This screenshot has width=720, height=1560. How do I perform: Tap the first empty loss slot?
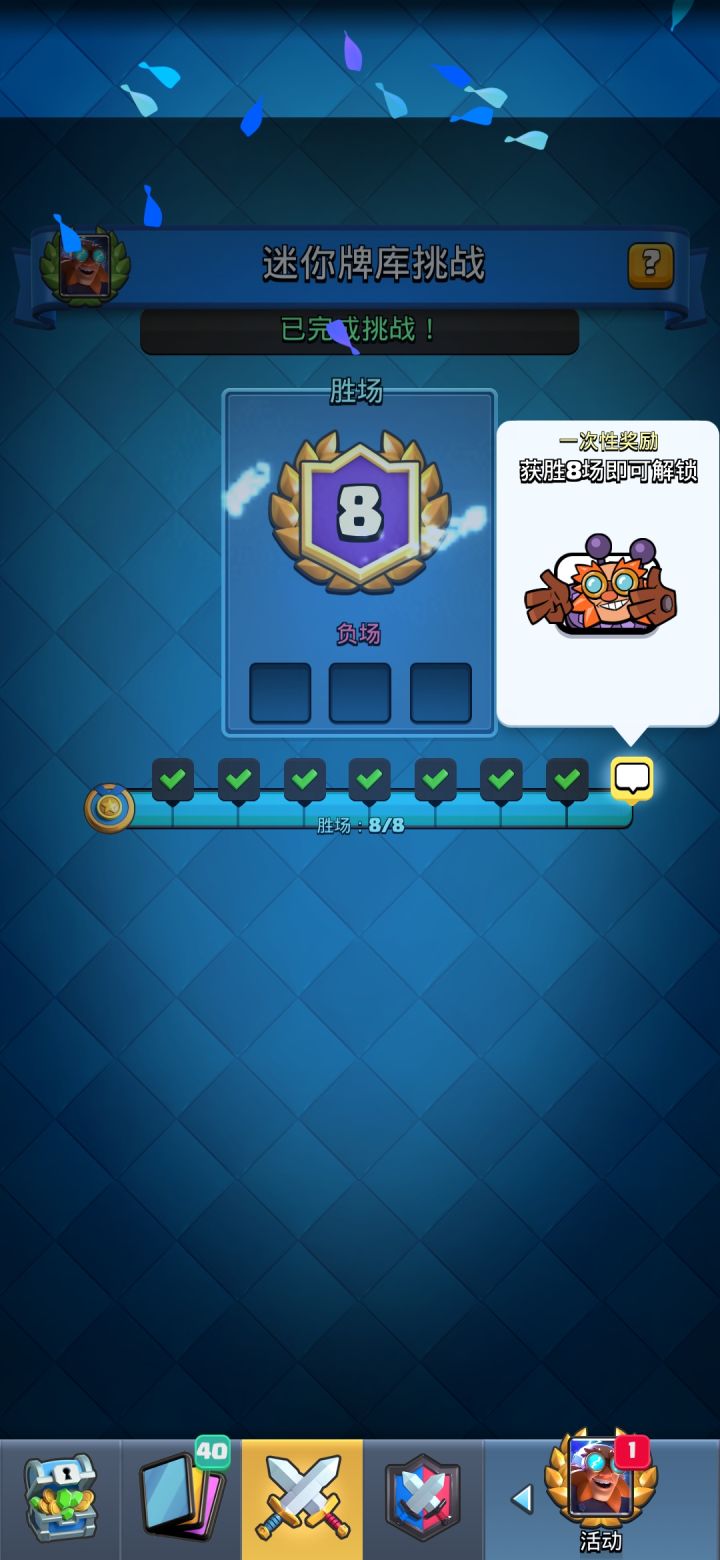coord(280,691)
